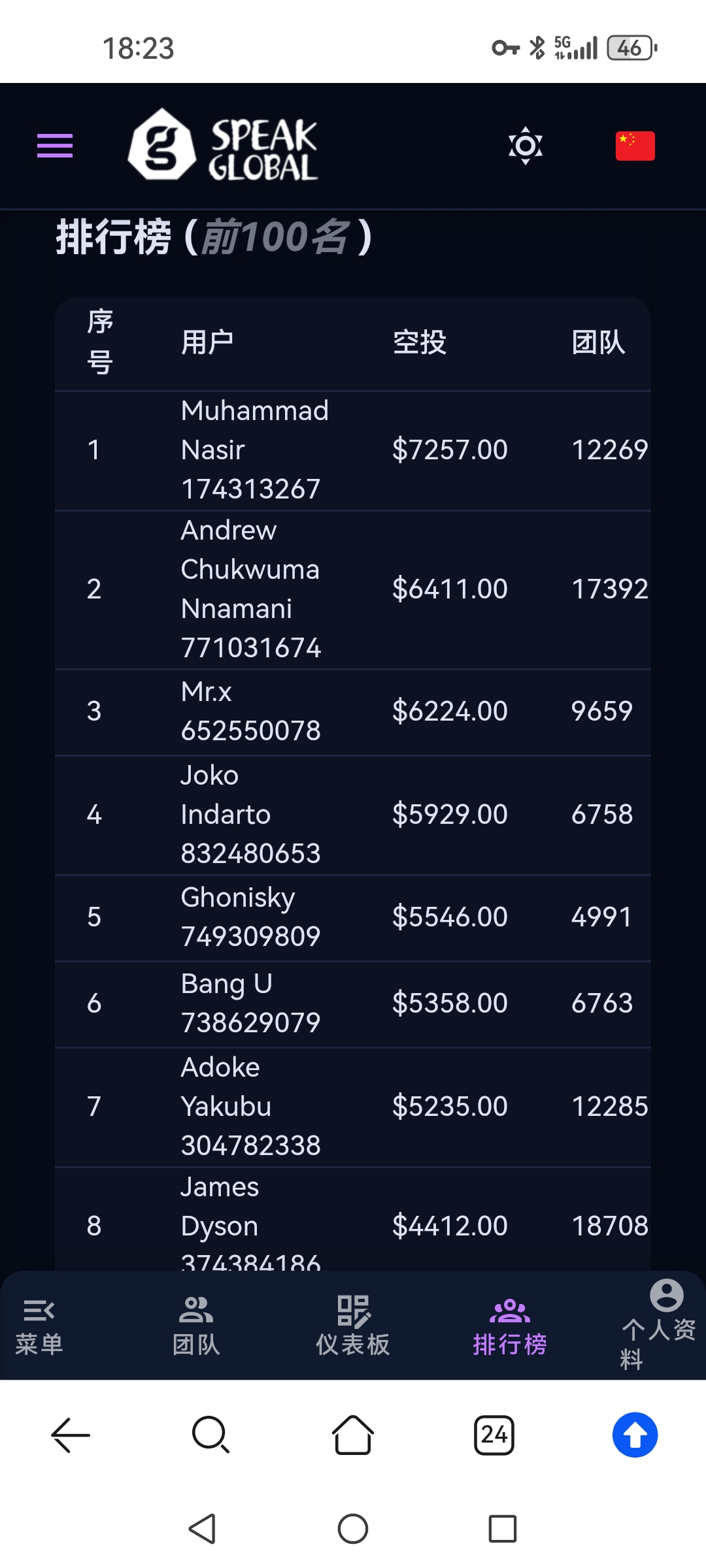Go to the browser home page
Image resolution: width=706 pixels, height=1568 pixels.
[353, 1435]
